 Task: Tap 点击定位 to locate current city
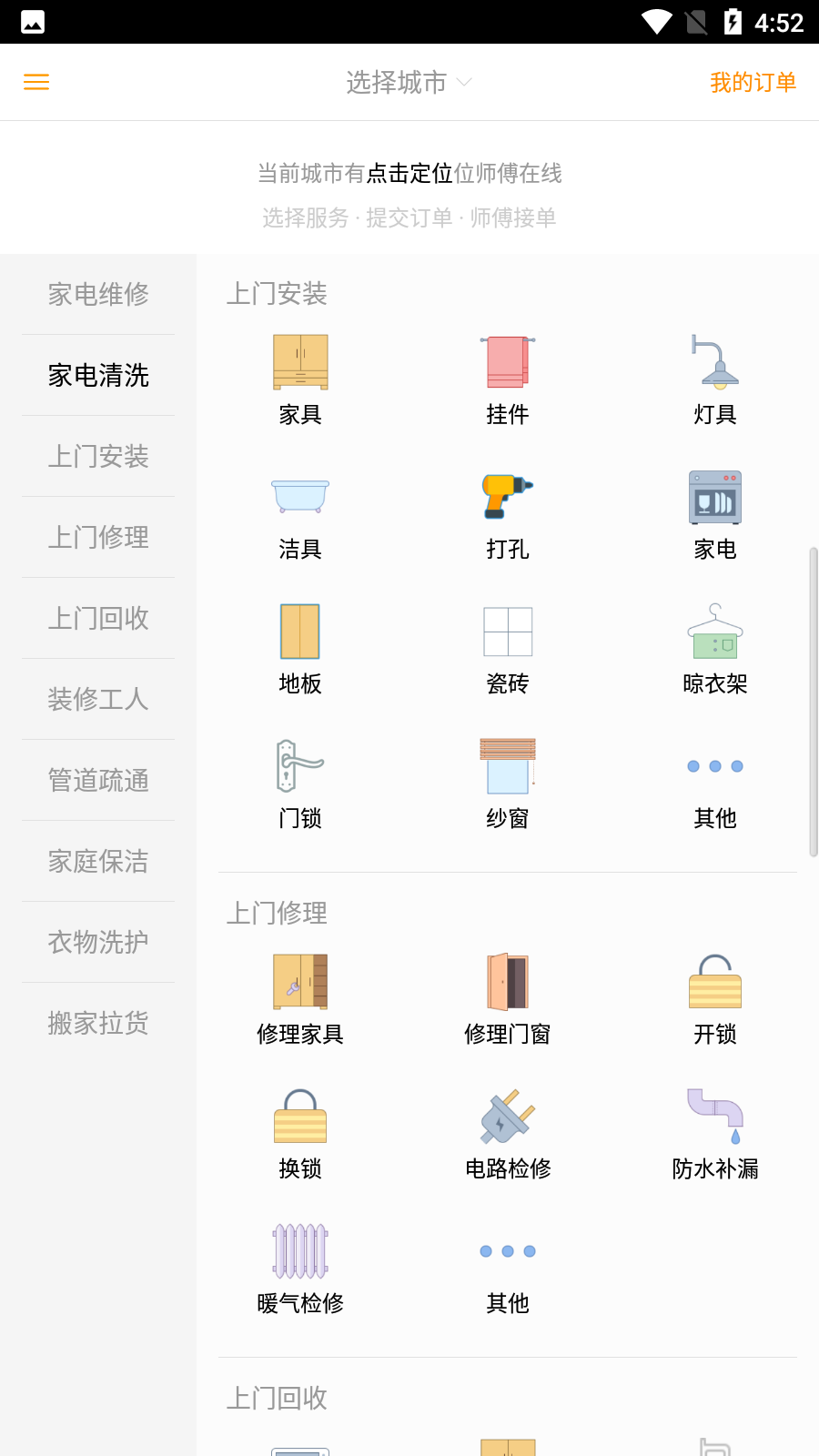[409, 173]
